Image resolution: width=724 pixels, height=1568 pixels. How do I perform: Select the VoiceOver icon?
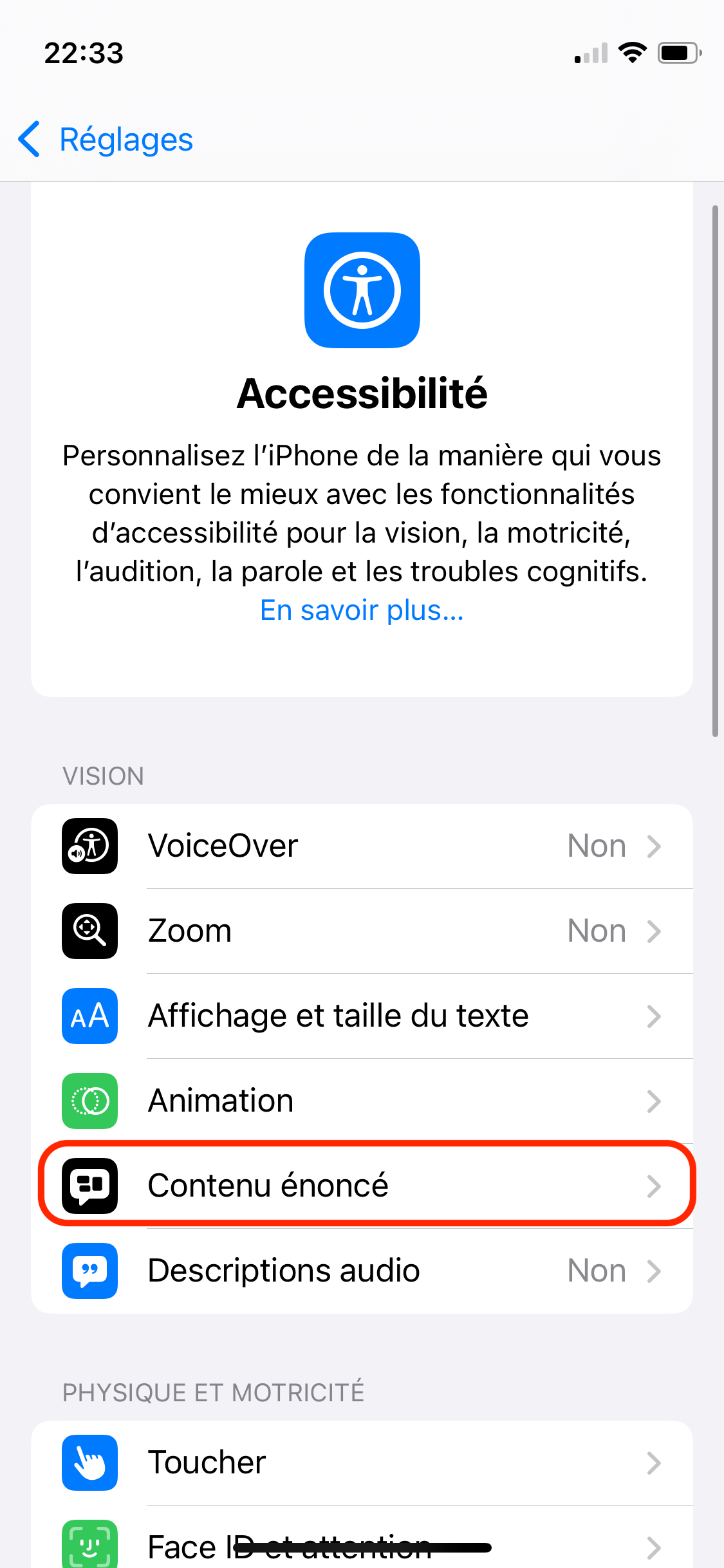point(89,846)
